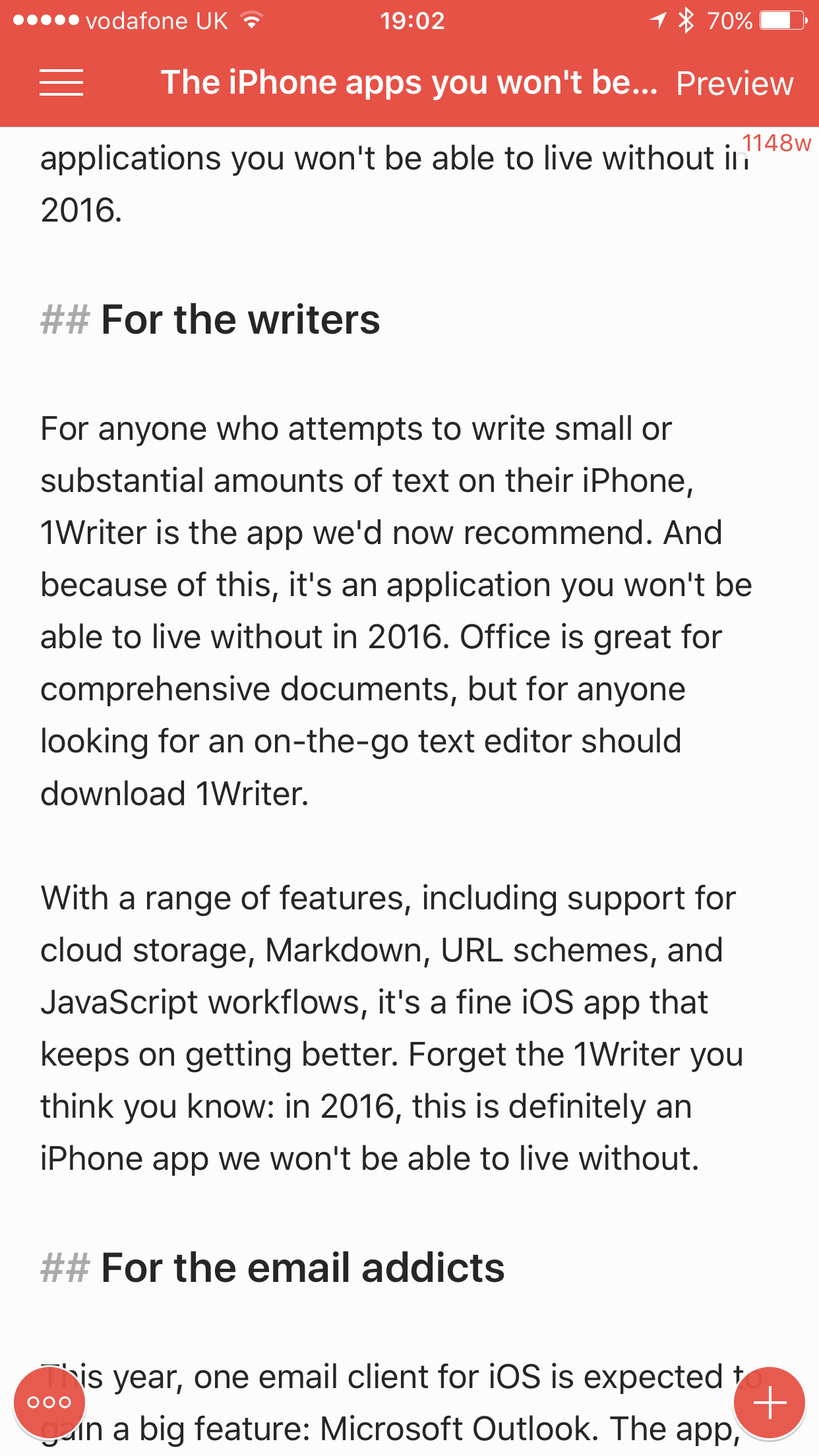Open the three-dots floating action button
Viewport: 819px width, 1456px height.
[x=49, y=1403]
